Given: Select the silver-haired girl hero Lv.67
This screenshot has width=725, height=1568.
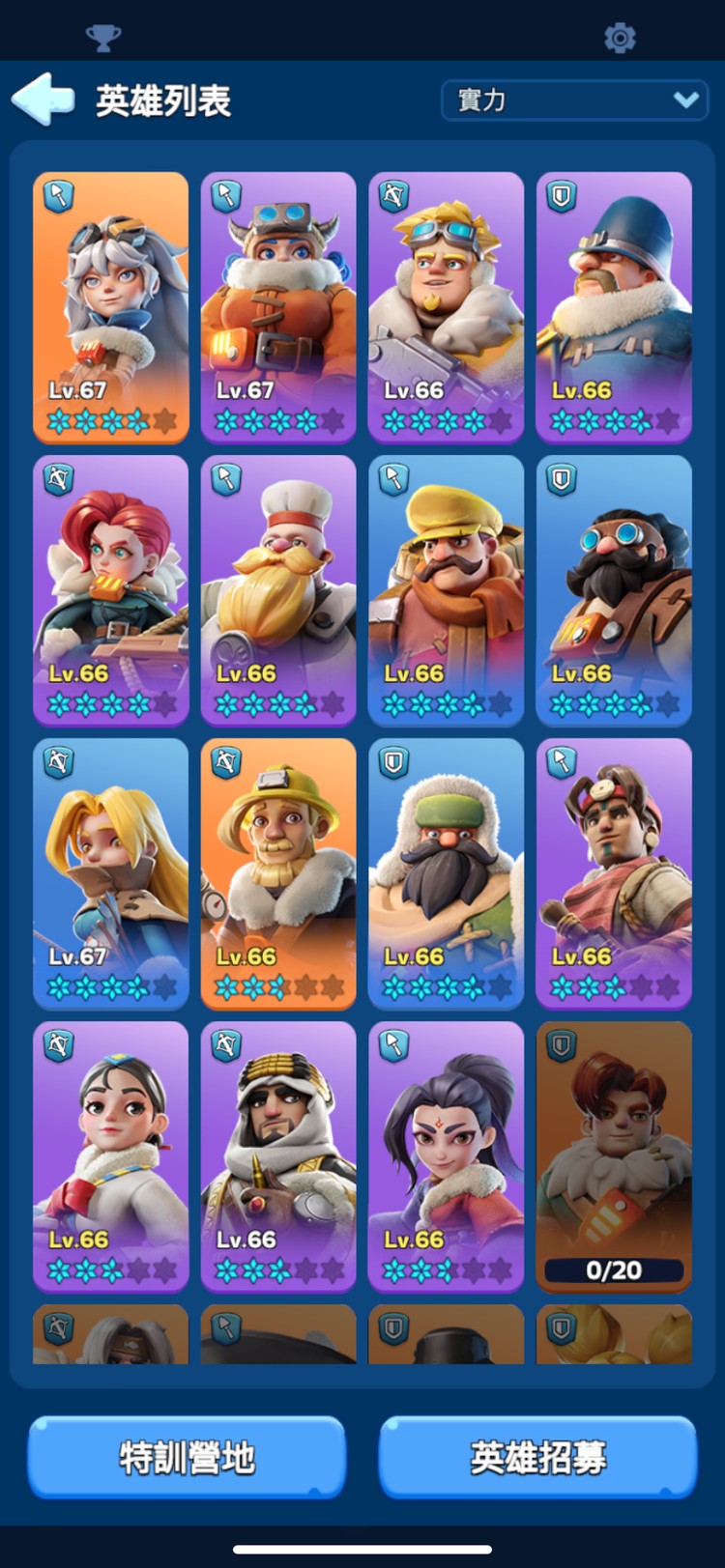Looking at the screenshot, I should [x=110, y=307].
